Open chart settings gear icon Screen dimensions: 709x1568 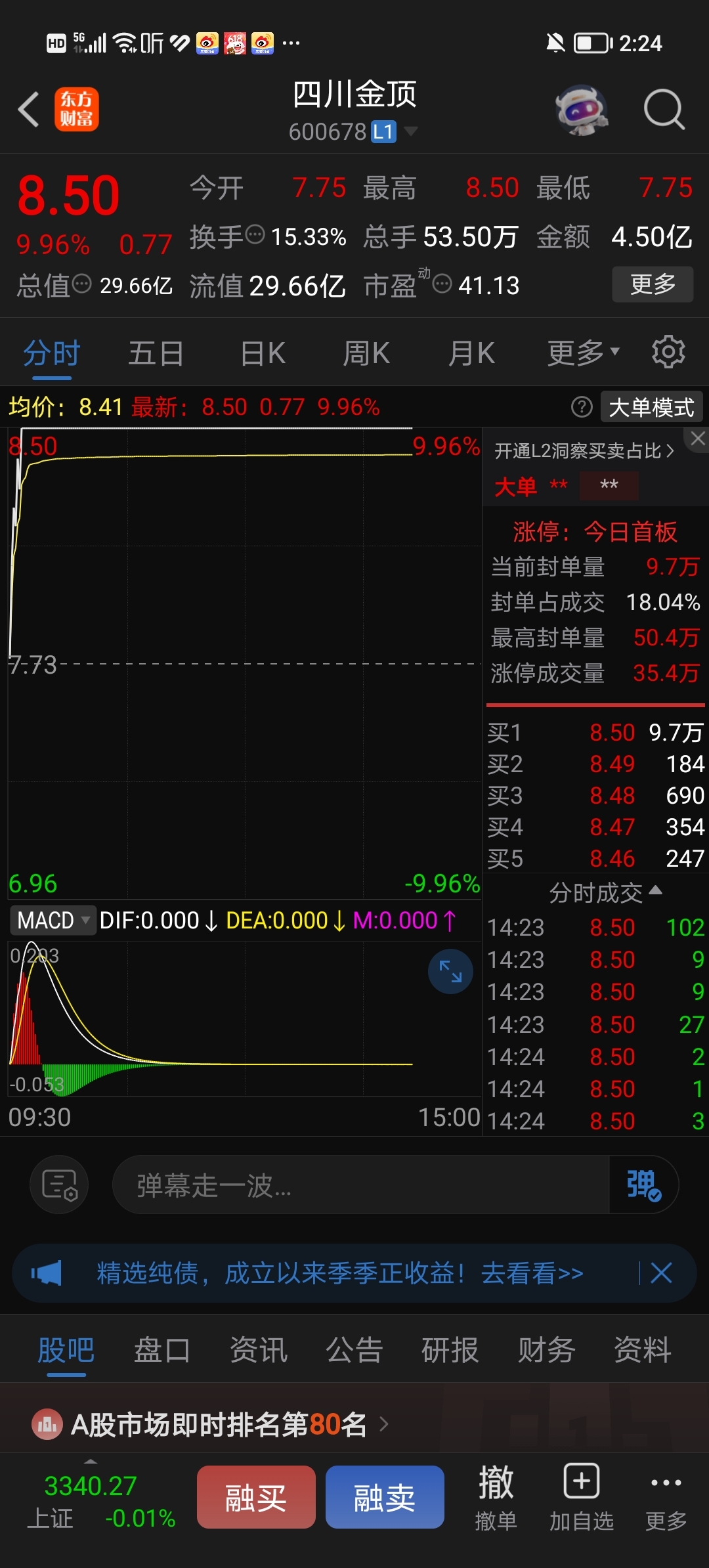tap(668, 352)
